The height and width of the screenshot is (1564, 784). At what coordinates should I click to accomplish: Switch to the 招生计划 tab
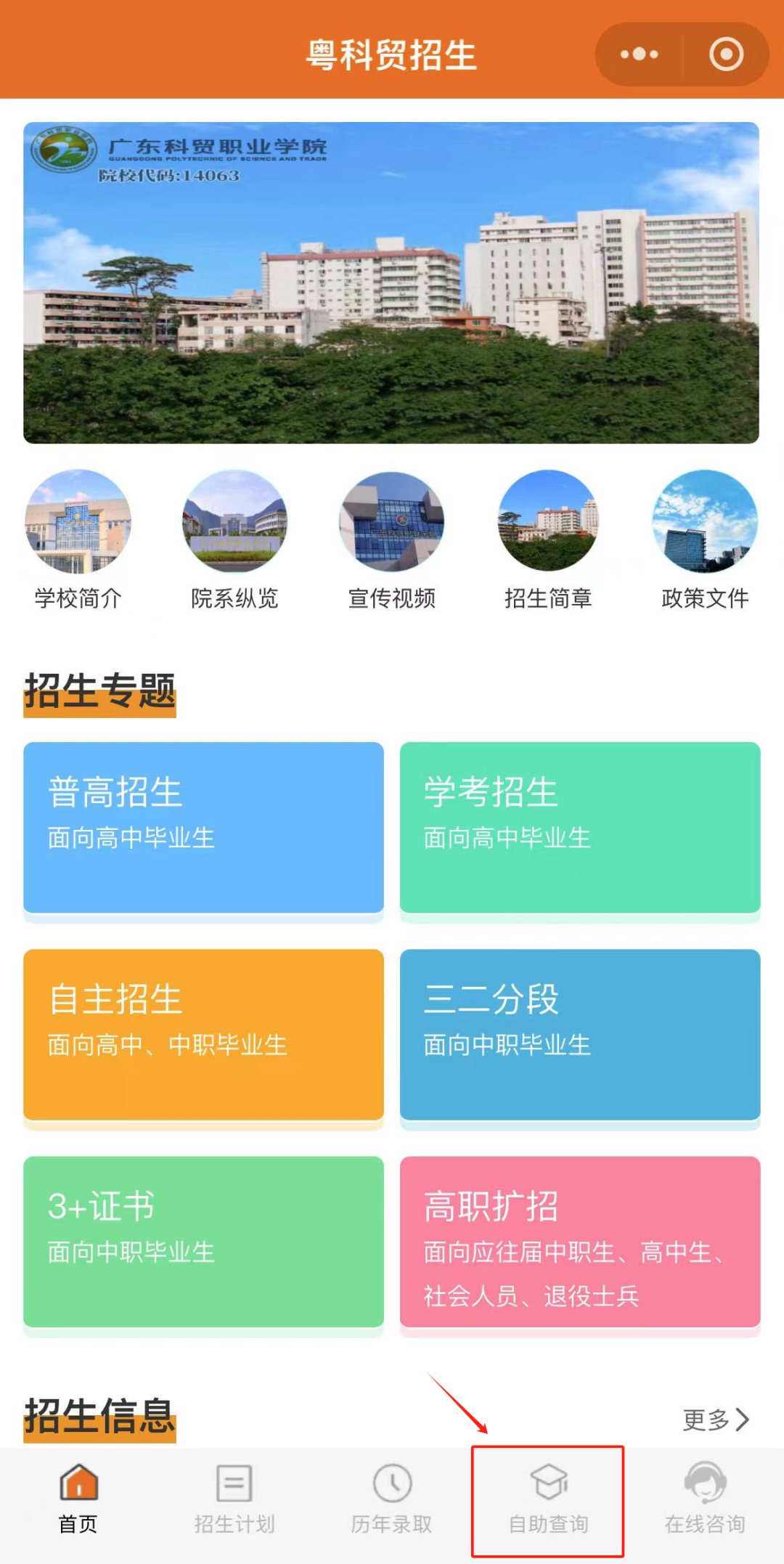234,1499
